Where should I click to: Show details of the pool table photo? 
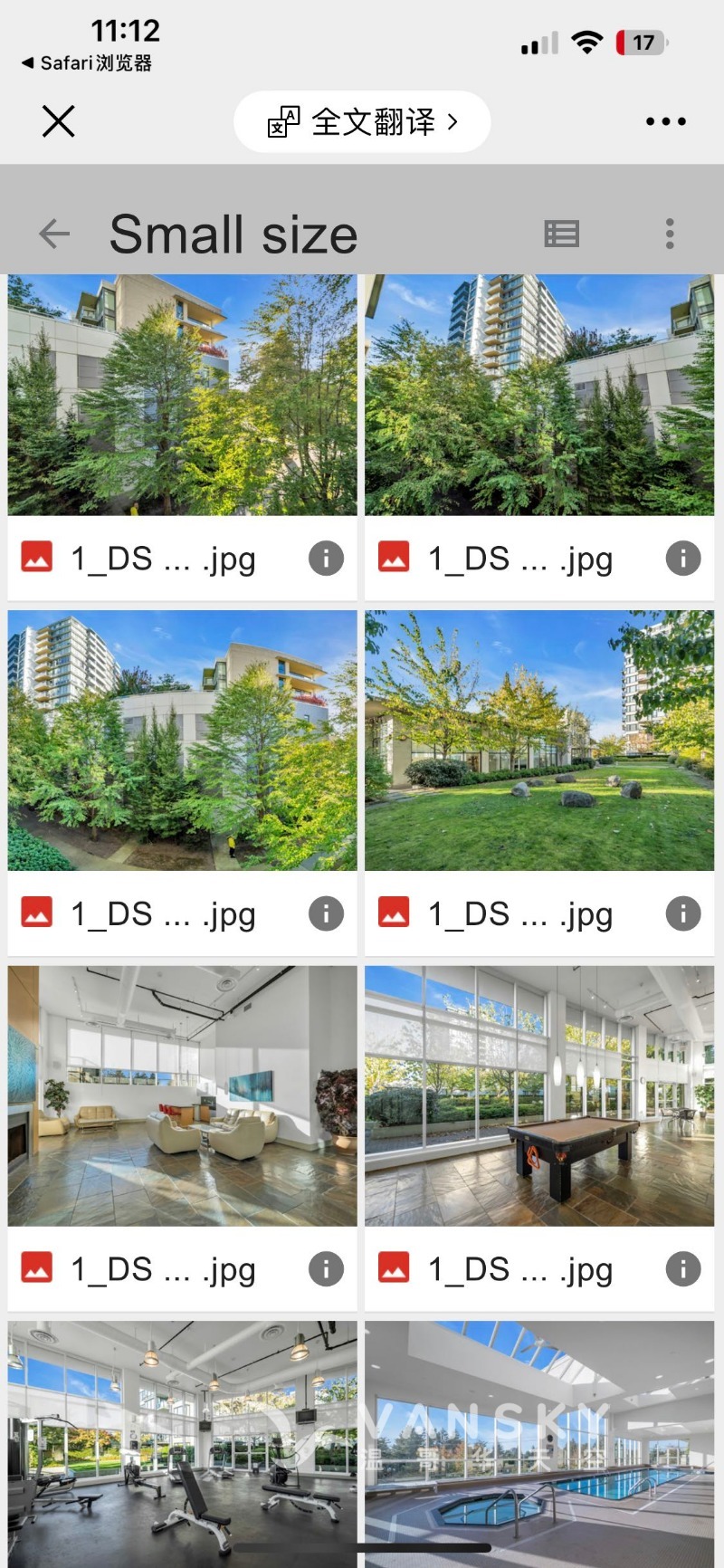click(x=683, y=1269)
